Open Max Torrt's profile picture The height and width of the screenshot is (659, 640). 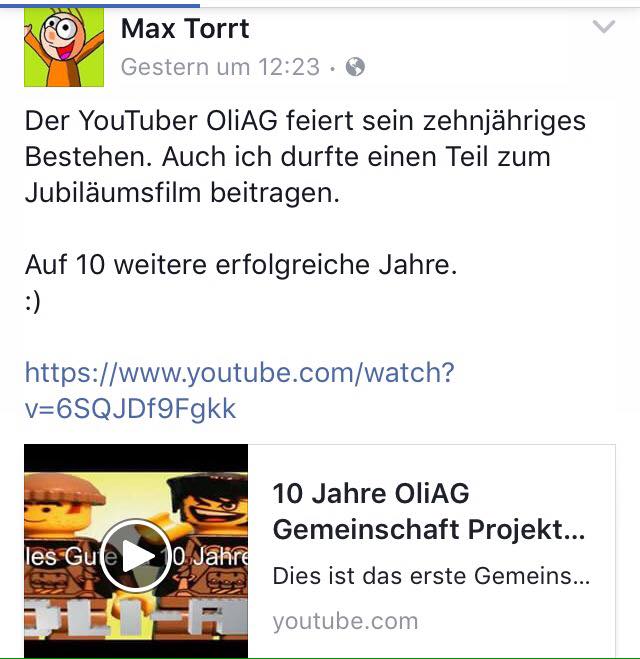point(63,47)
